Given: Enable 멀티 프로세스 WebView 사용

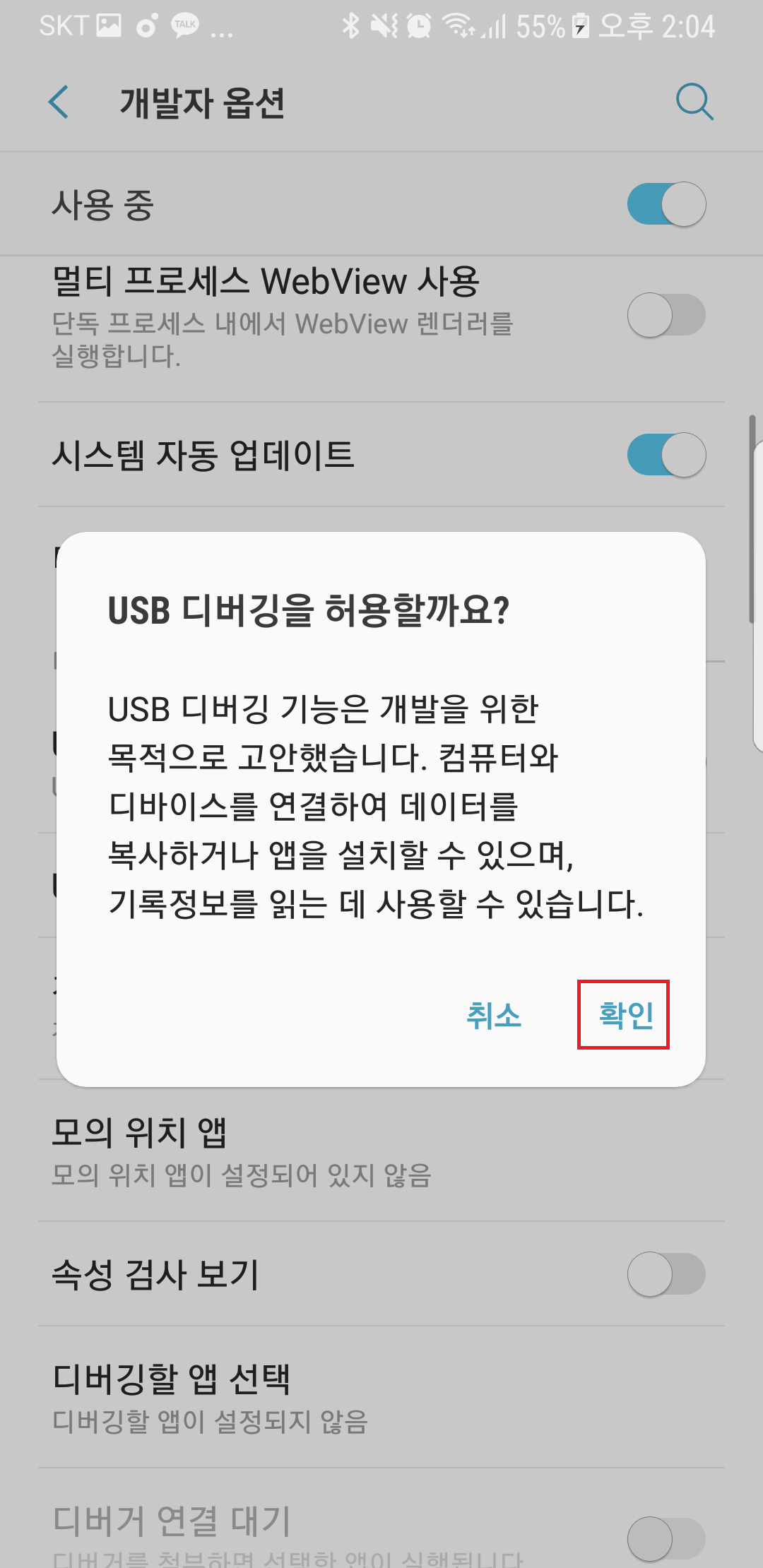Looking at the screenshot, I should 666,315.
